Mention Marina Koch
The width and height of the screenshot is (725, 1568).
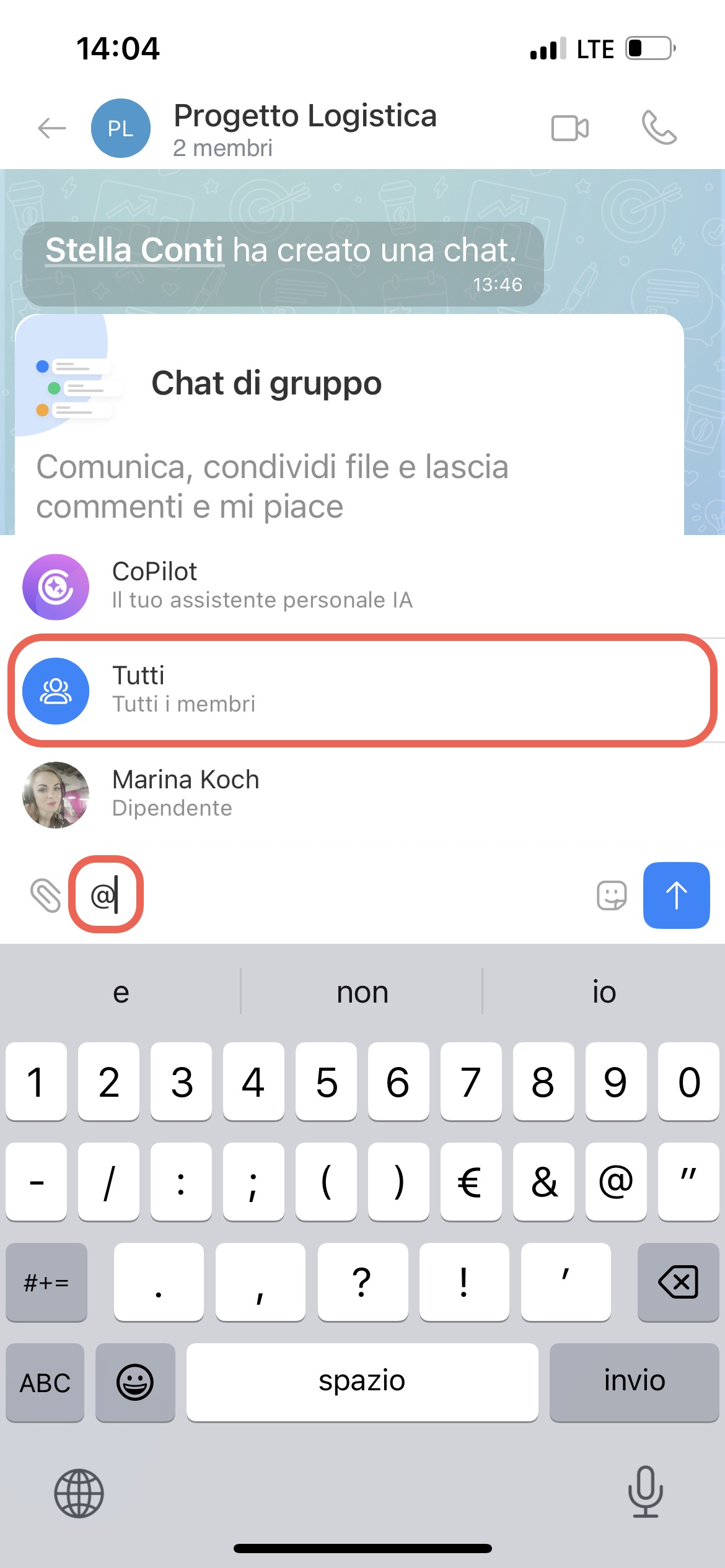click(260, 794)
